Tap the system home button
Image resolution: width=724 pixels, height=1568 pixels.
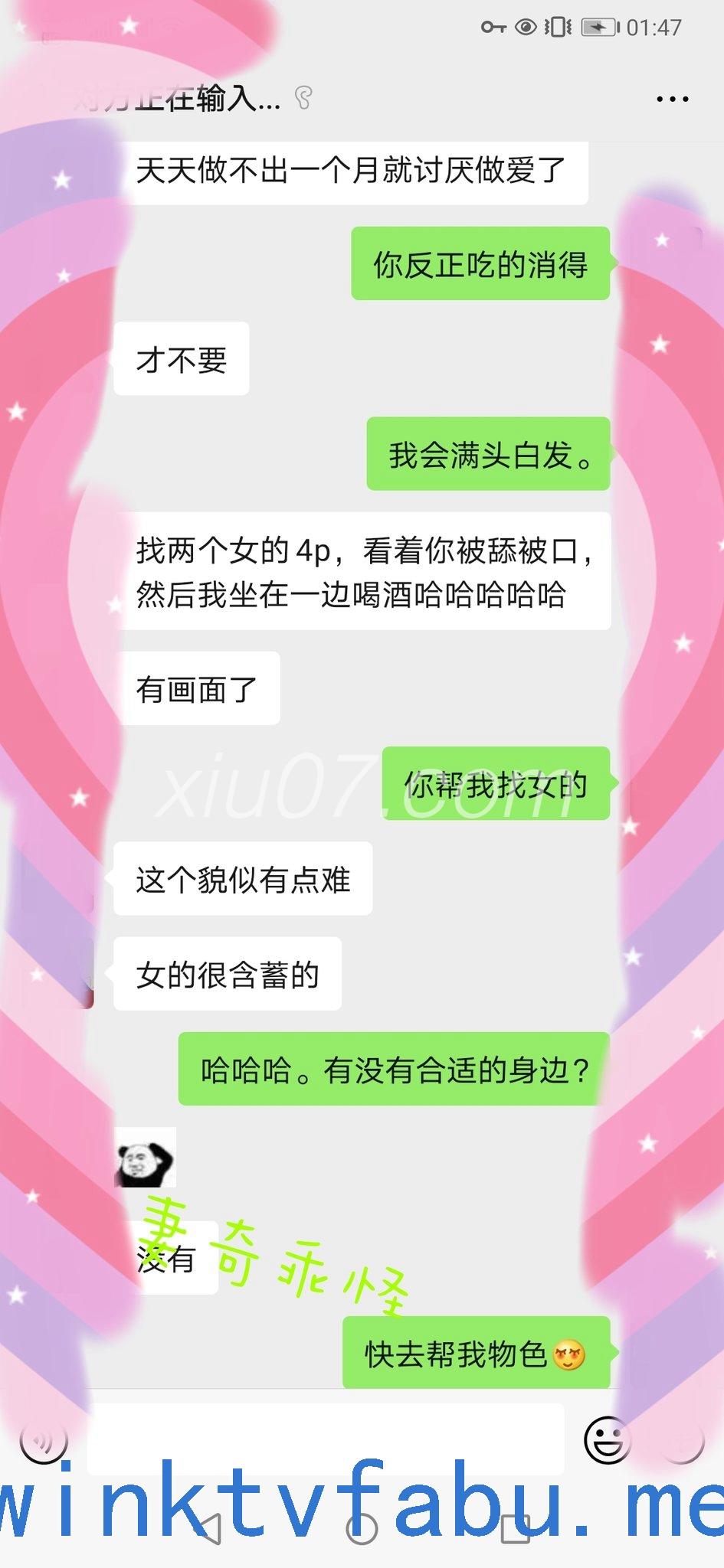coord(362,1528)
